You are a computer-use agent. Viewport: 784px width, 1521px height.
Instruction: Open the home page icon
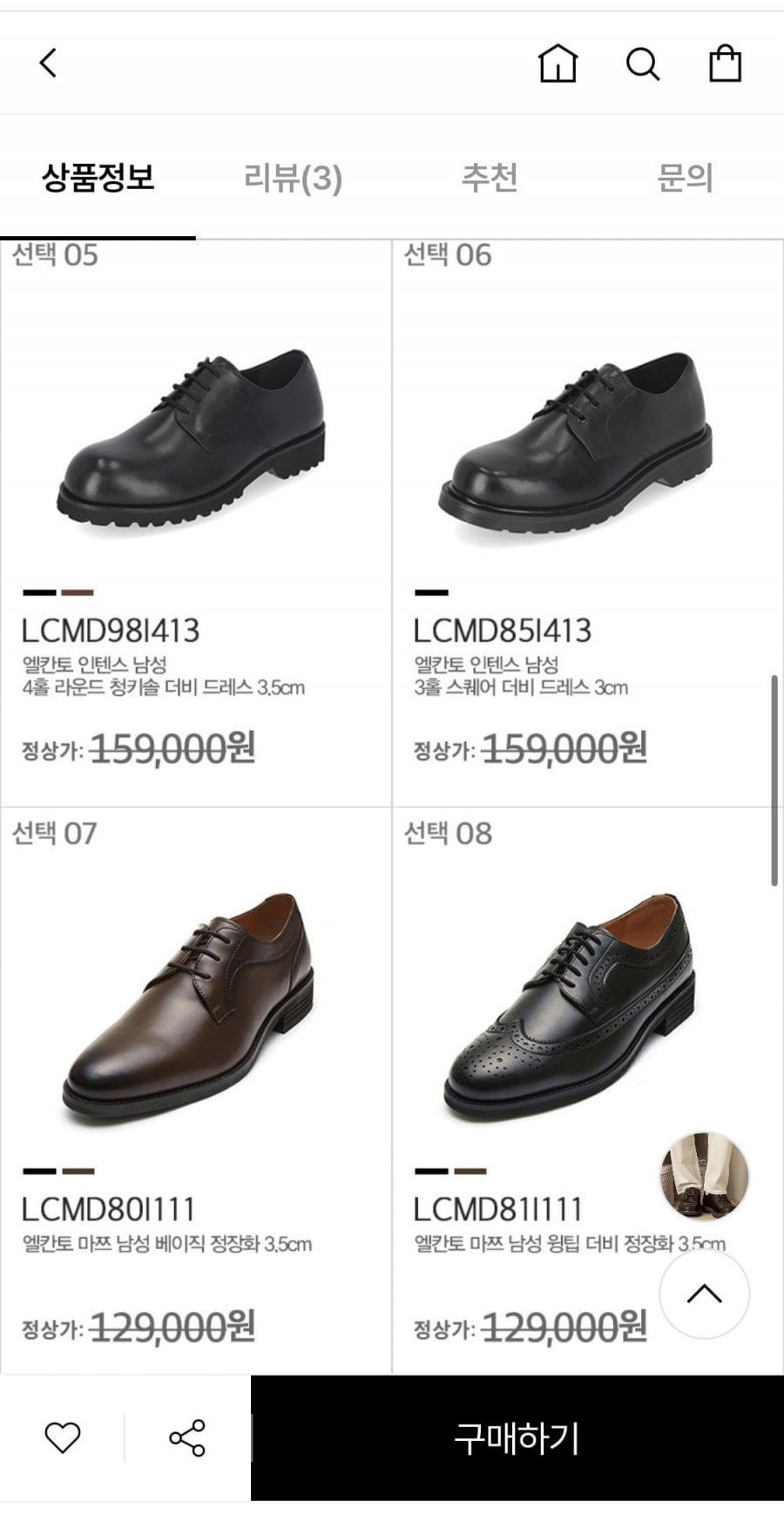pos(558,64)
